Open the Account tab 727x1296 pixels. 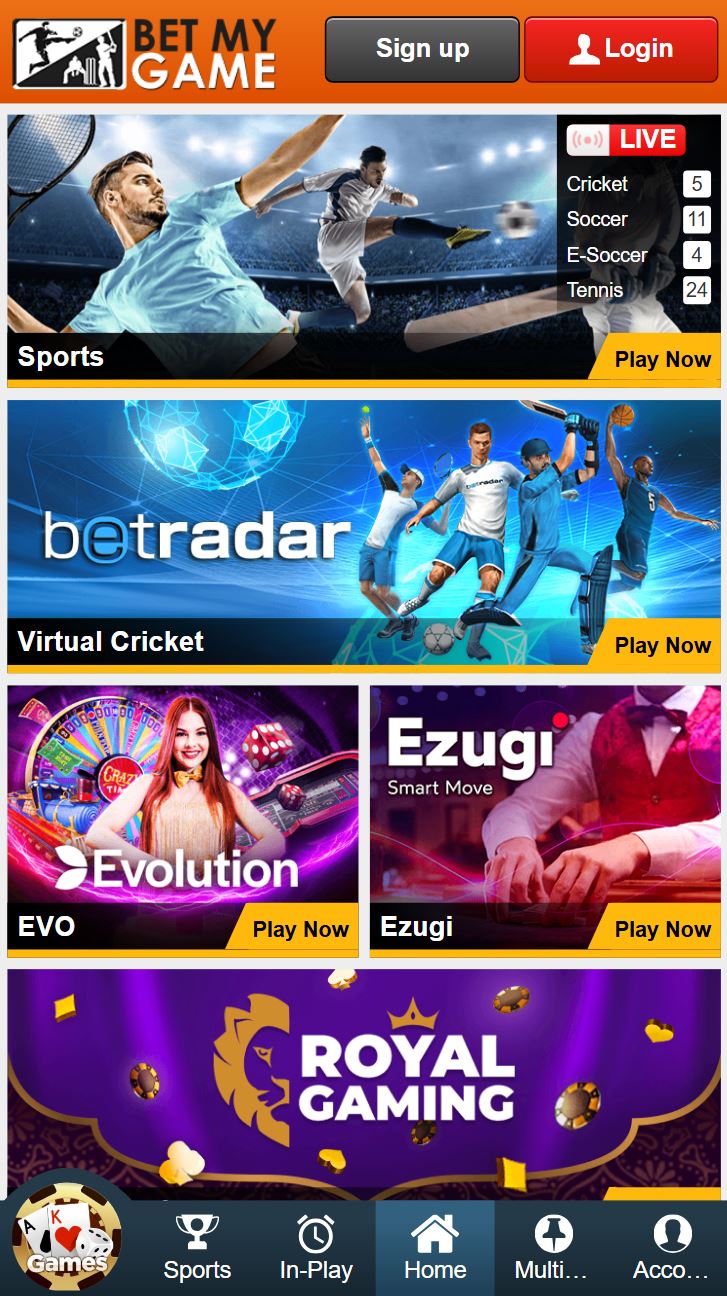tap(670, 1248)
